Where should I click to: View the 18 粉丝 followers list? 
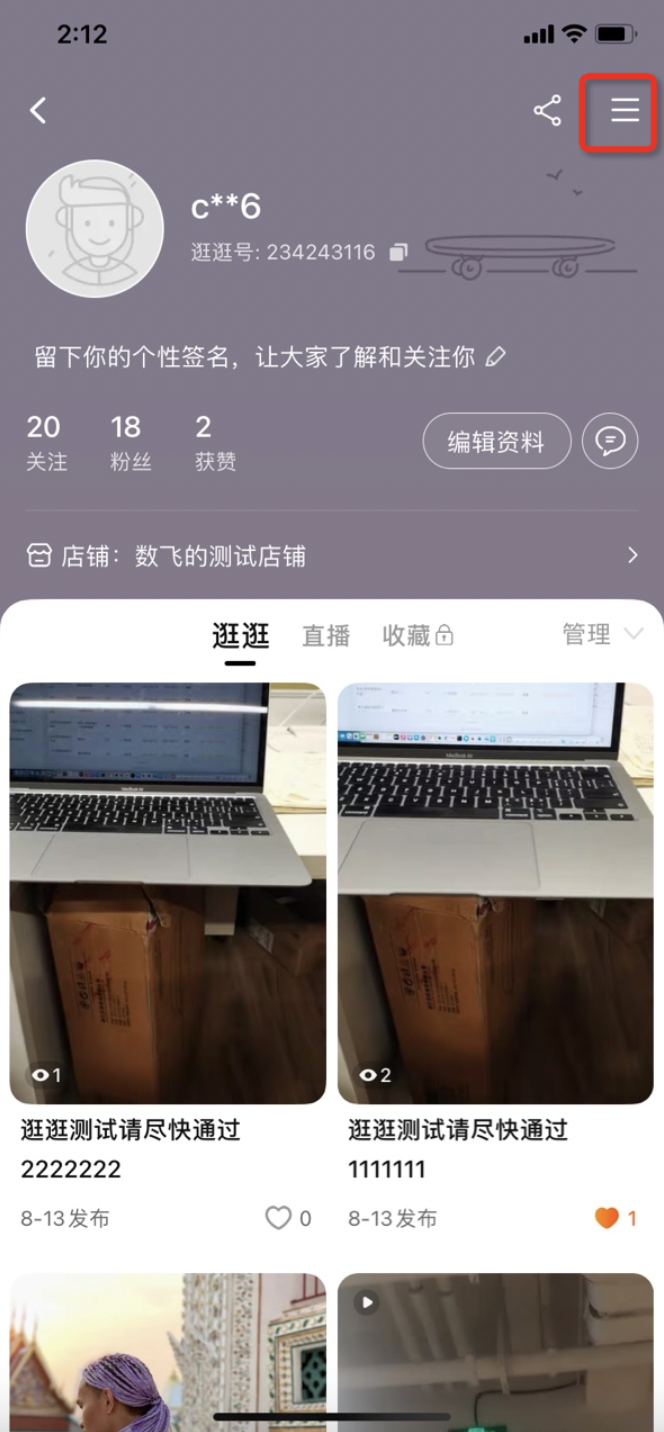coord(128,441)
